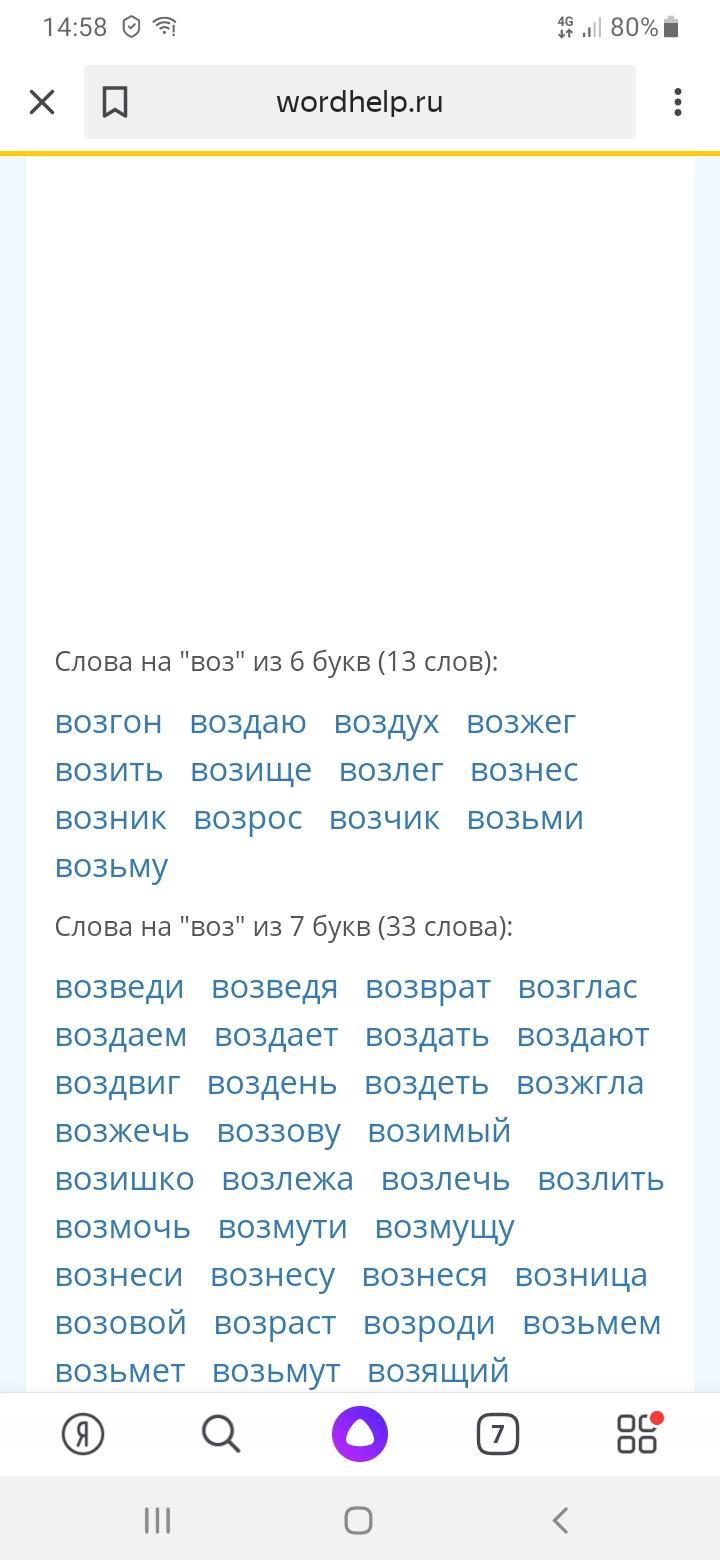Open the word link "возврат"
The image size is (720, 1560).
(427, 987)
